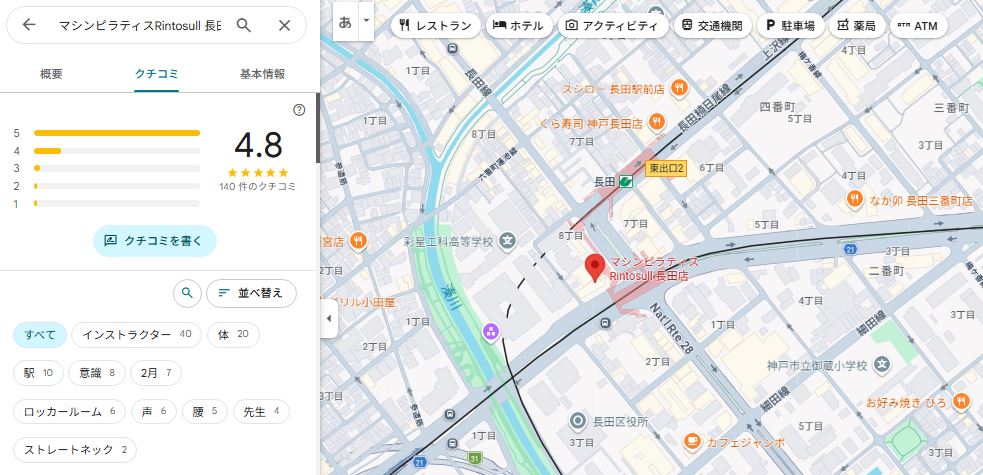Filter reviews by ストレートネック chip
This screenshot has width=983, height=475.
[75, 450]
